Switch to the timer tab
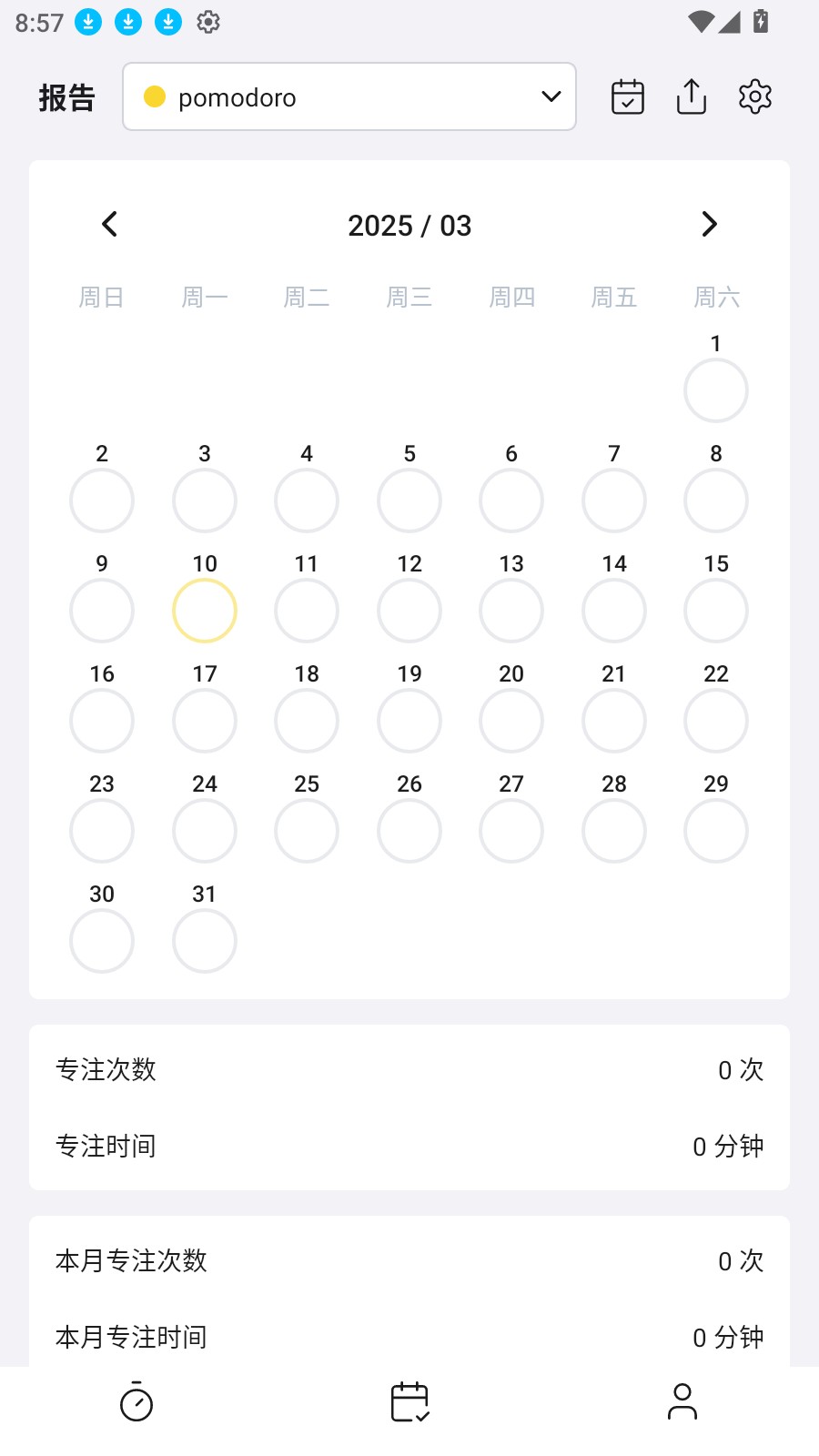This screenshot has height=1456, width=819. point(136,1402)
